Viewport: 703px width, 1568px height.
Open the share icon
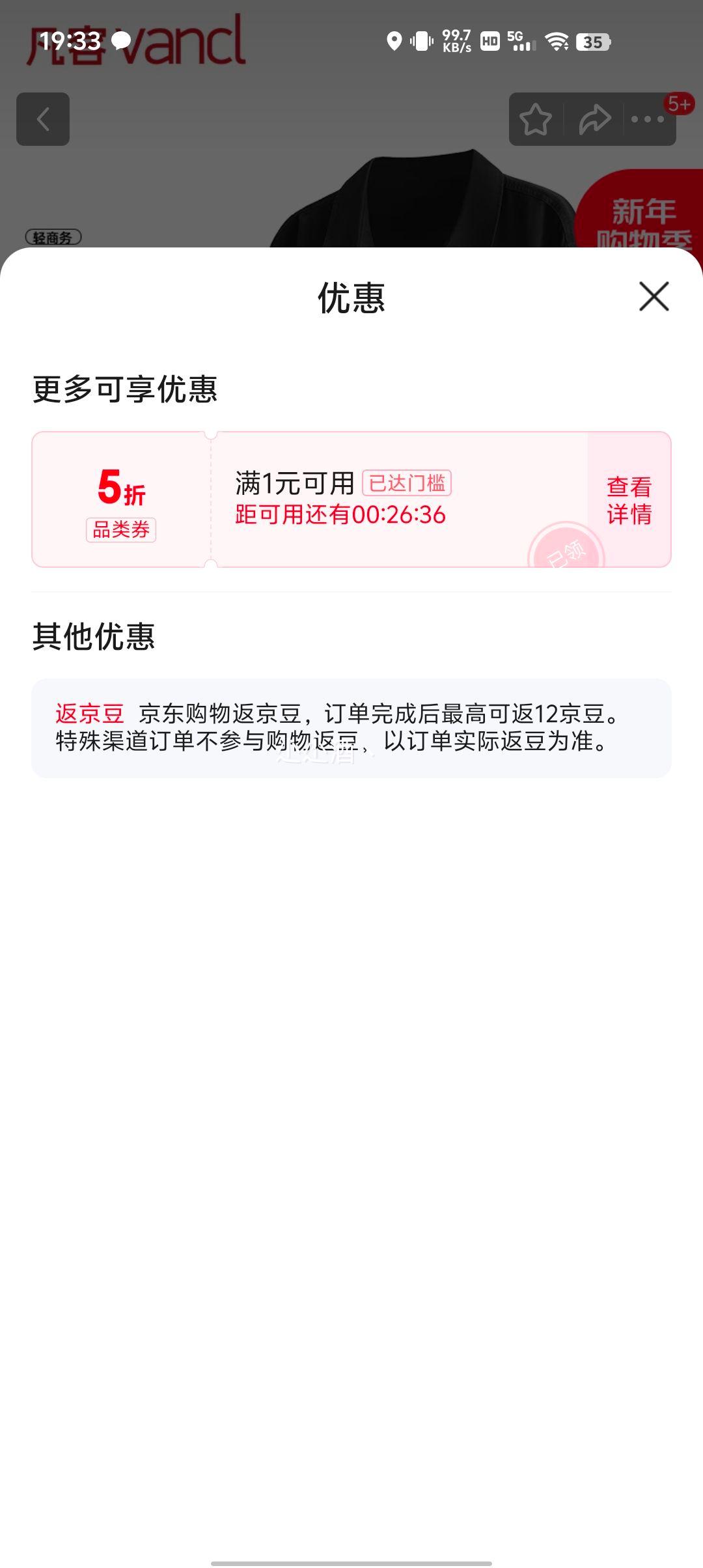tap(593, 119)
